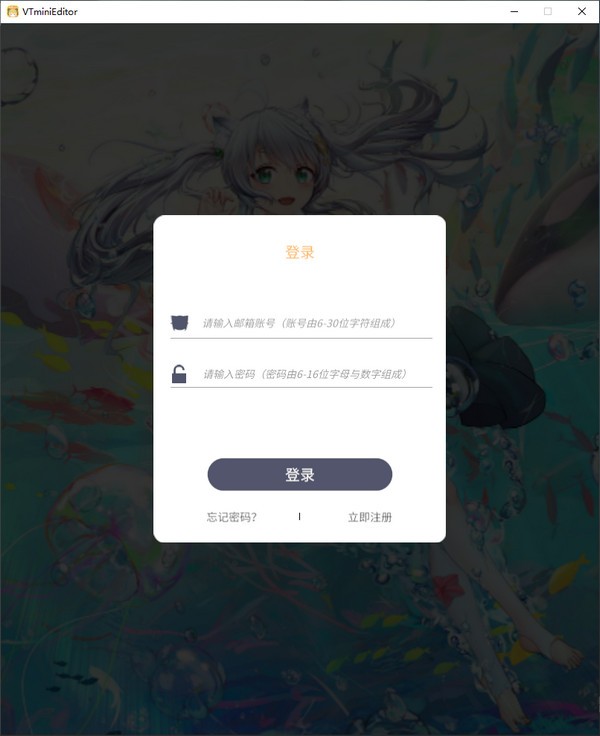600x736 pixels.
Task: Open the 忘记密码 forgot password link
Action: 232,517
